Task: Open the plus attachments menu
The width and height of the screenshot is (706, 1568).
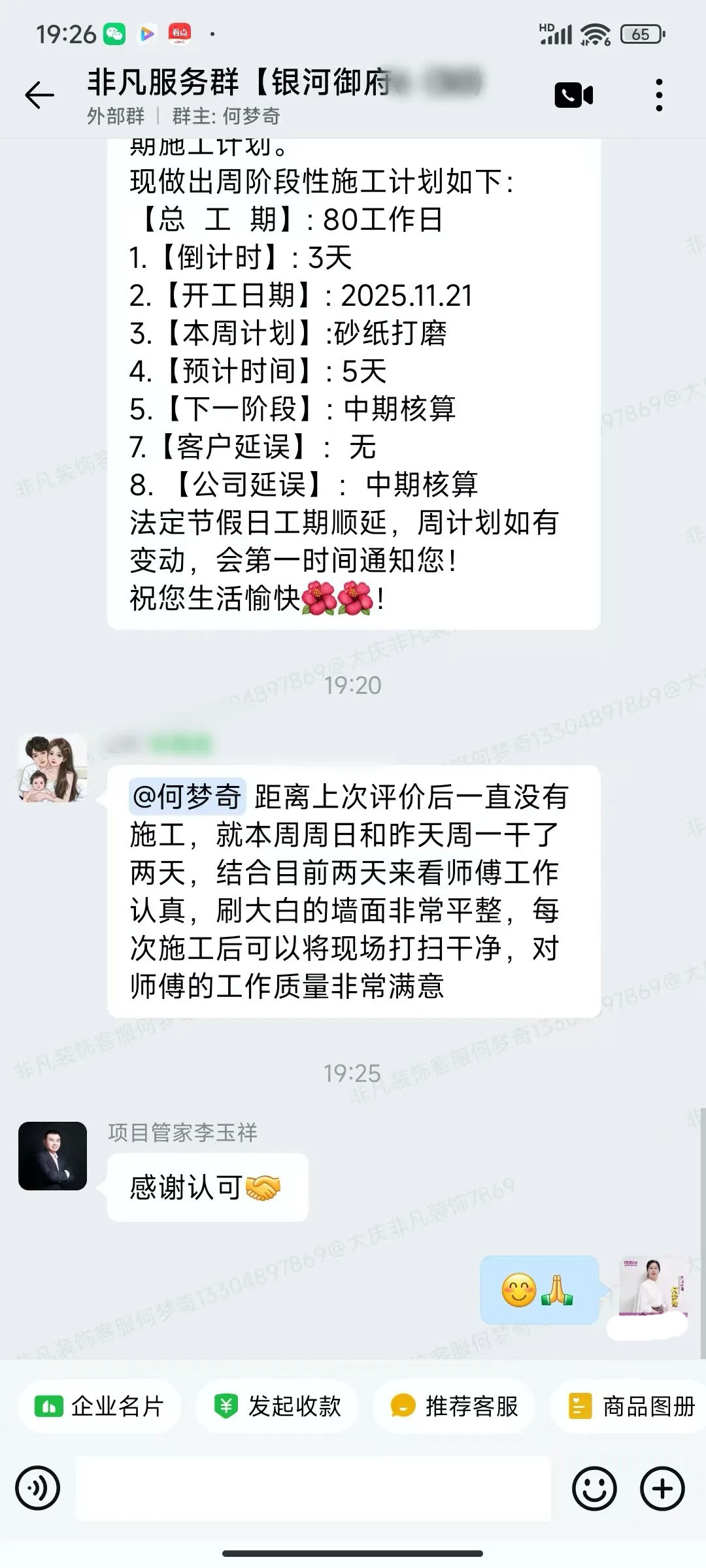Action: [663, 1489]
